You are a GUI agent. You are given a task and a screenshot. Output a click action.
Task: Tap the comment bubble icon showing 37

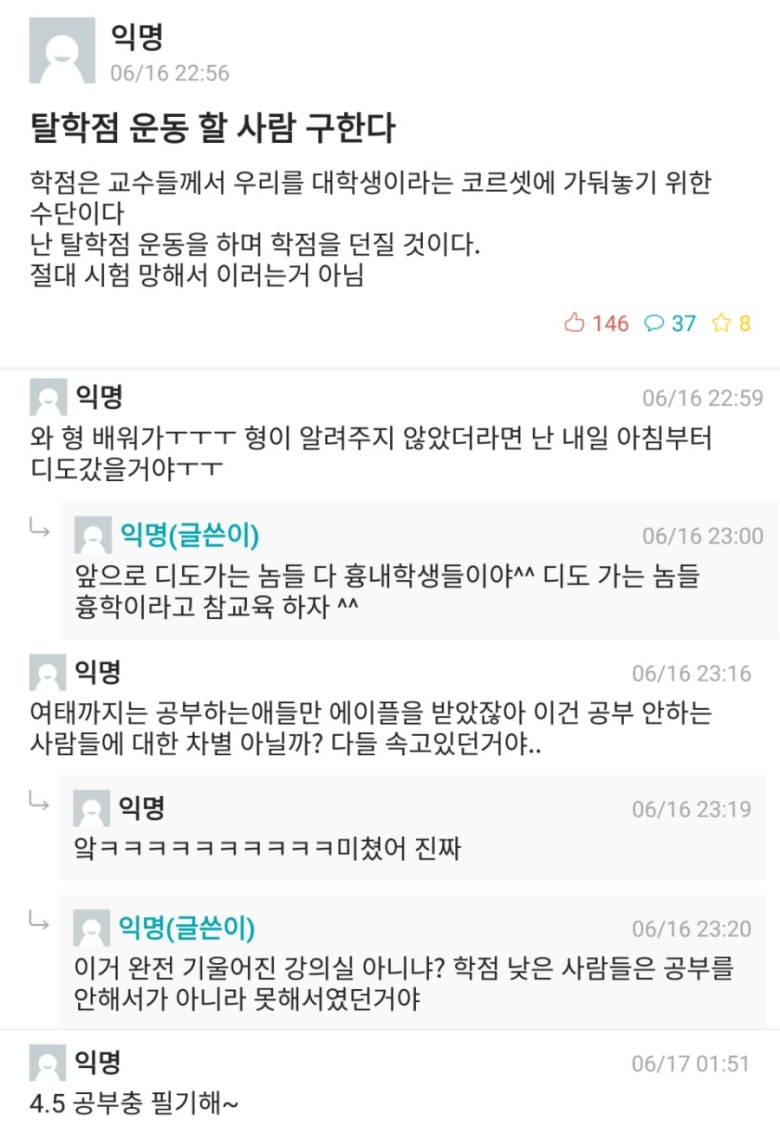tap(655, 323)
